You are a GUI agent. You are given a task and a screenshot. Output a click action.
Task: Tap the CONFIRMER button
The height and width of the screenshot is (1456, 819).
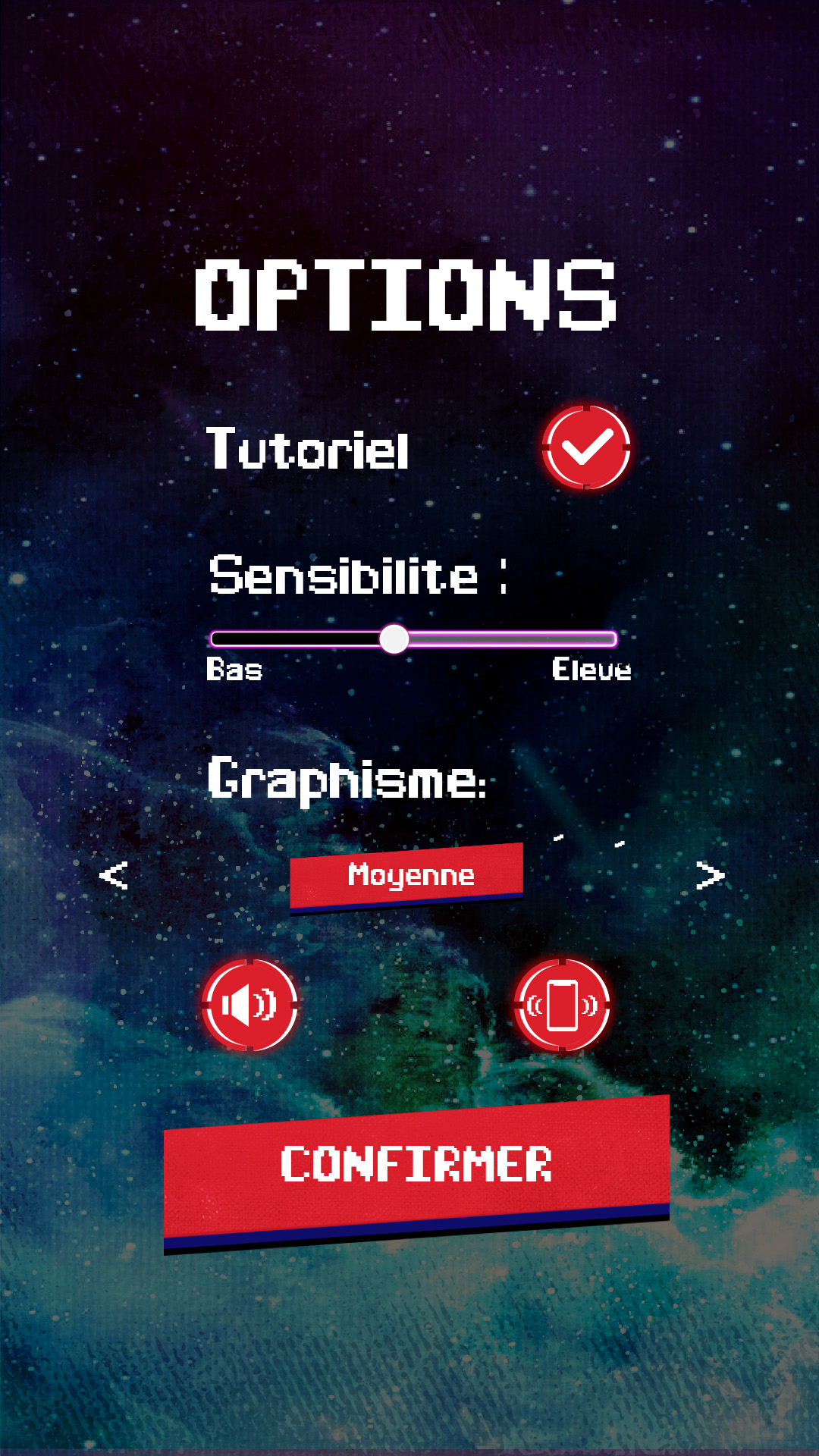pos(416,1166)
